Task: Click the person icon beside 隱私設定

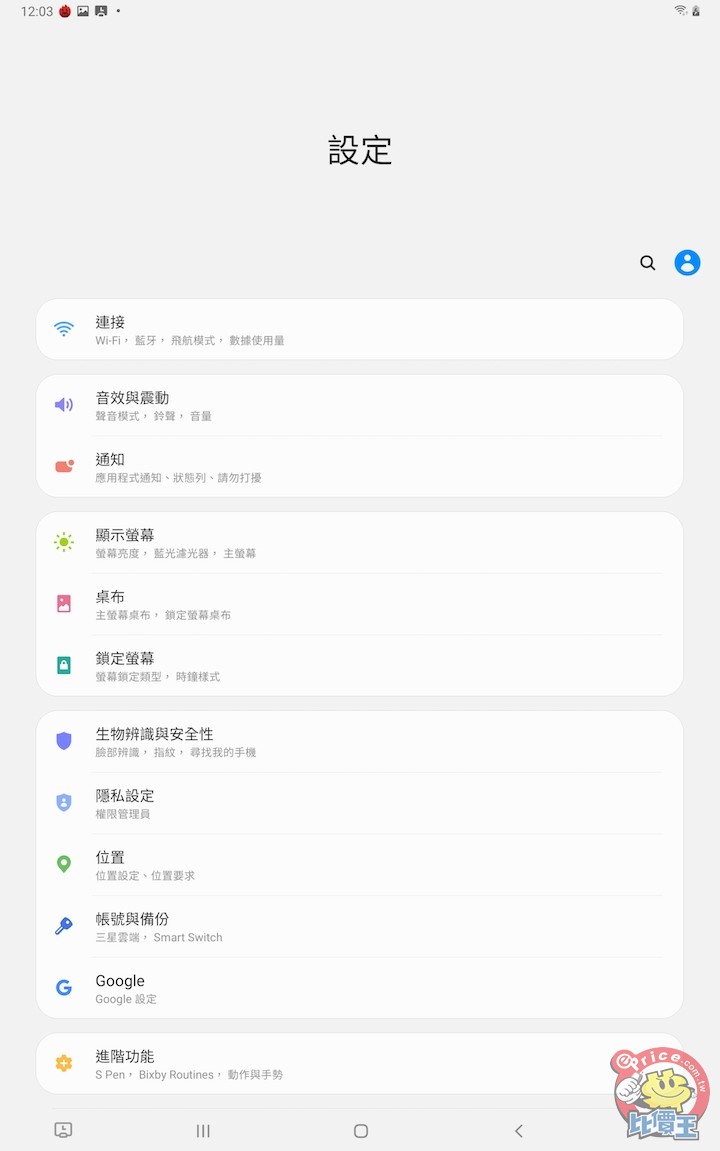Action: [64, 802]
